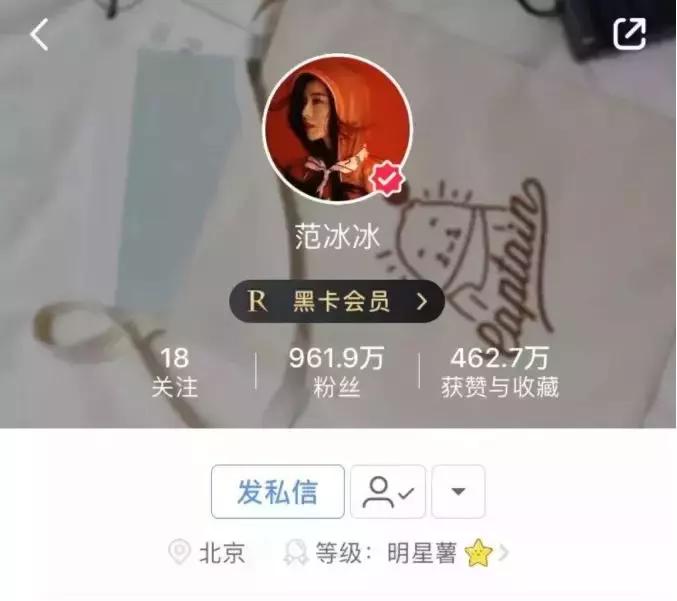Open the 黑卡会员 membership badge
This screenshot has height=601, width=677.
337,301
